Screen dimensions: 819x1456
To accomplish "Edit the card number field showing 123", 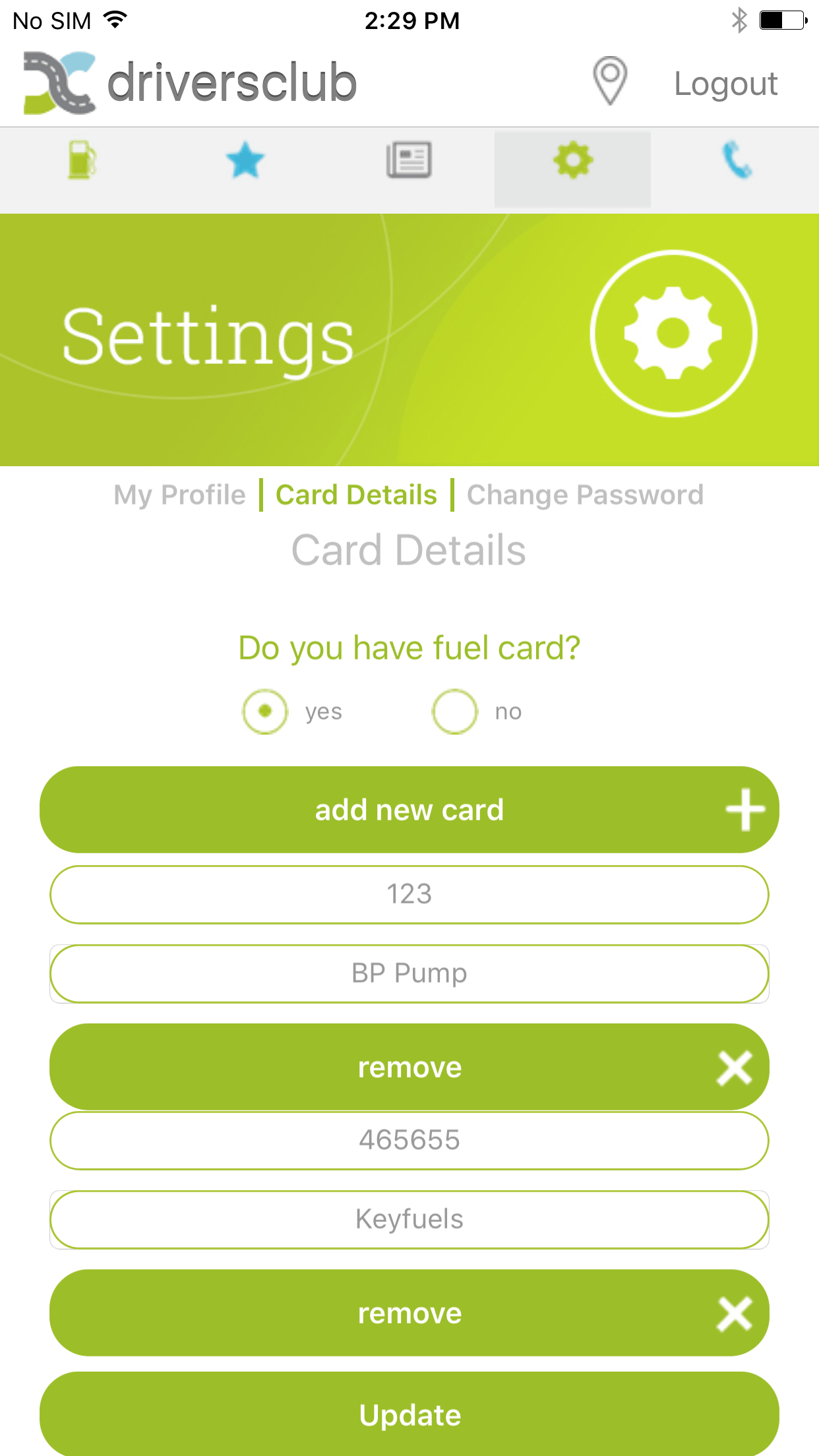I will (409, 895).
